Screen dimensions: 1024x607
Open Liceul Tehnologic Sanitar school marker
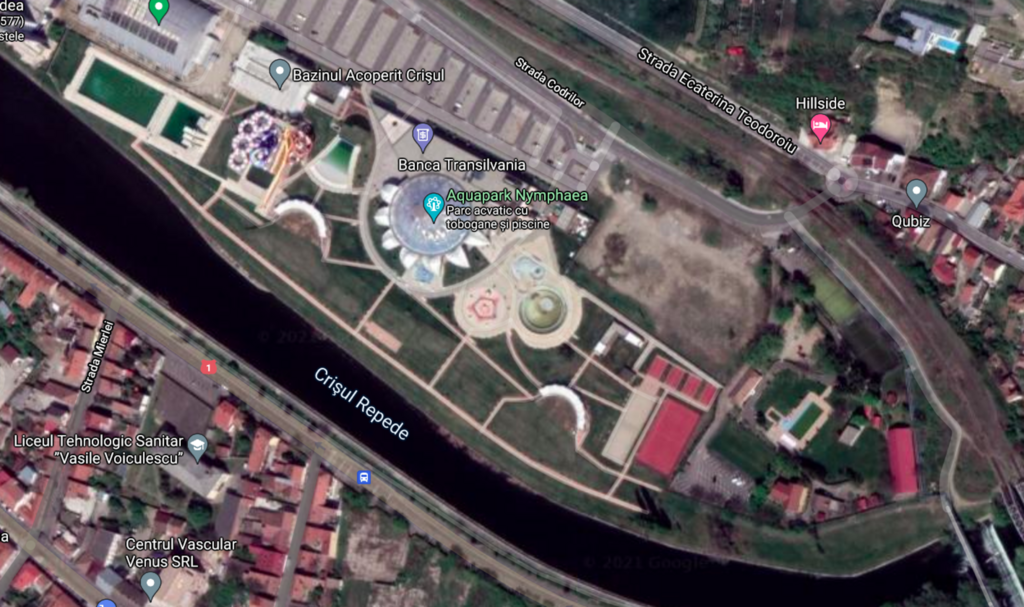tap(197, 446)
